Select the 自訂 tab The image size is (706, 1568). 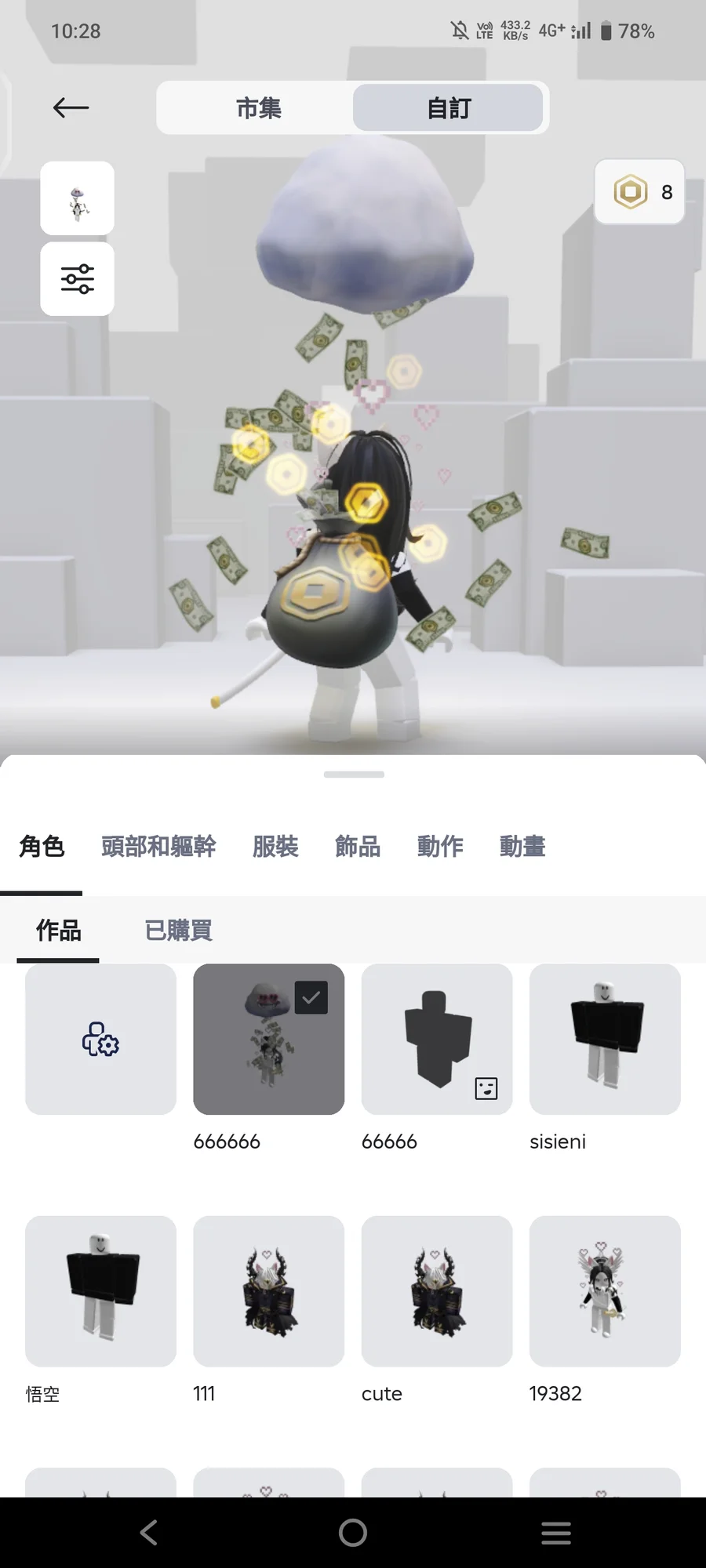click(x=448, y=107)
